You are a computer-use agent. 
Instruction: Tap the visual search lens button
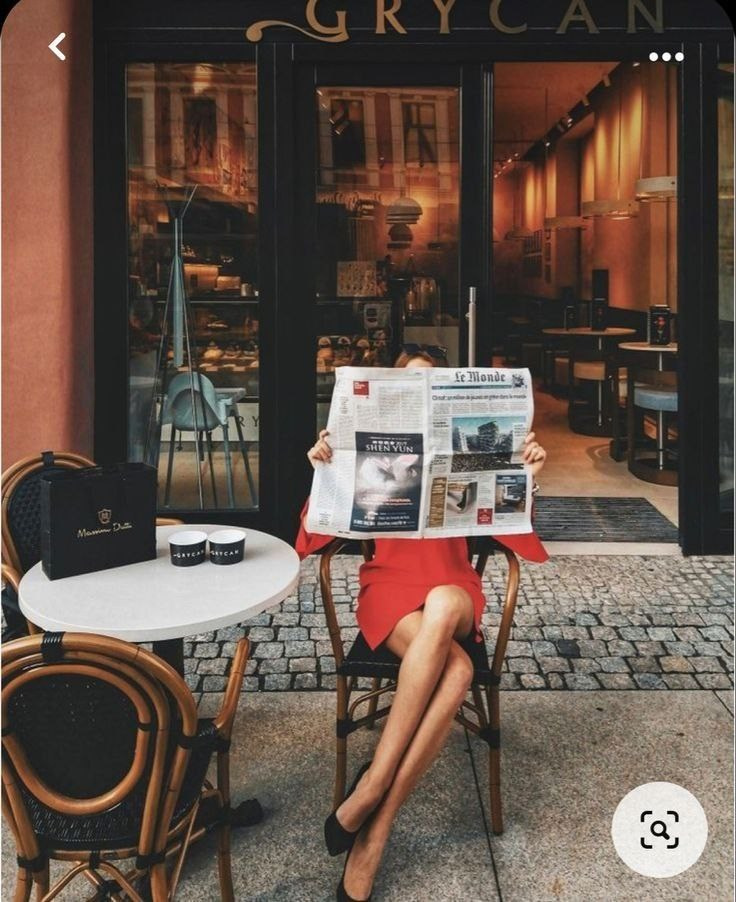click(659, 829)
